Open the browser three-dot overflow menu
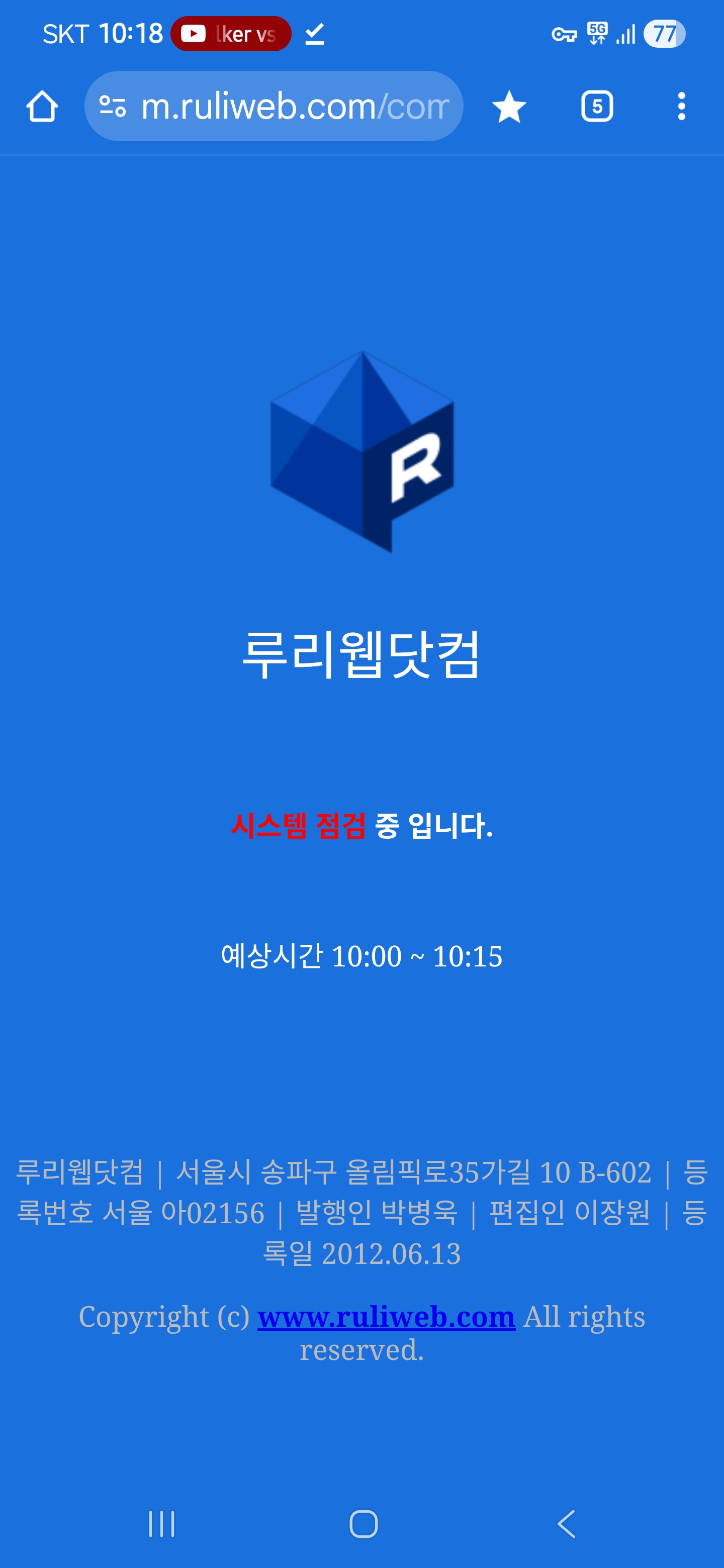Image resolution: width=724 pixels, height=1568 pixels. [681, 107]
